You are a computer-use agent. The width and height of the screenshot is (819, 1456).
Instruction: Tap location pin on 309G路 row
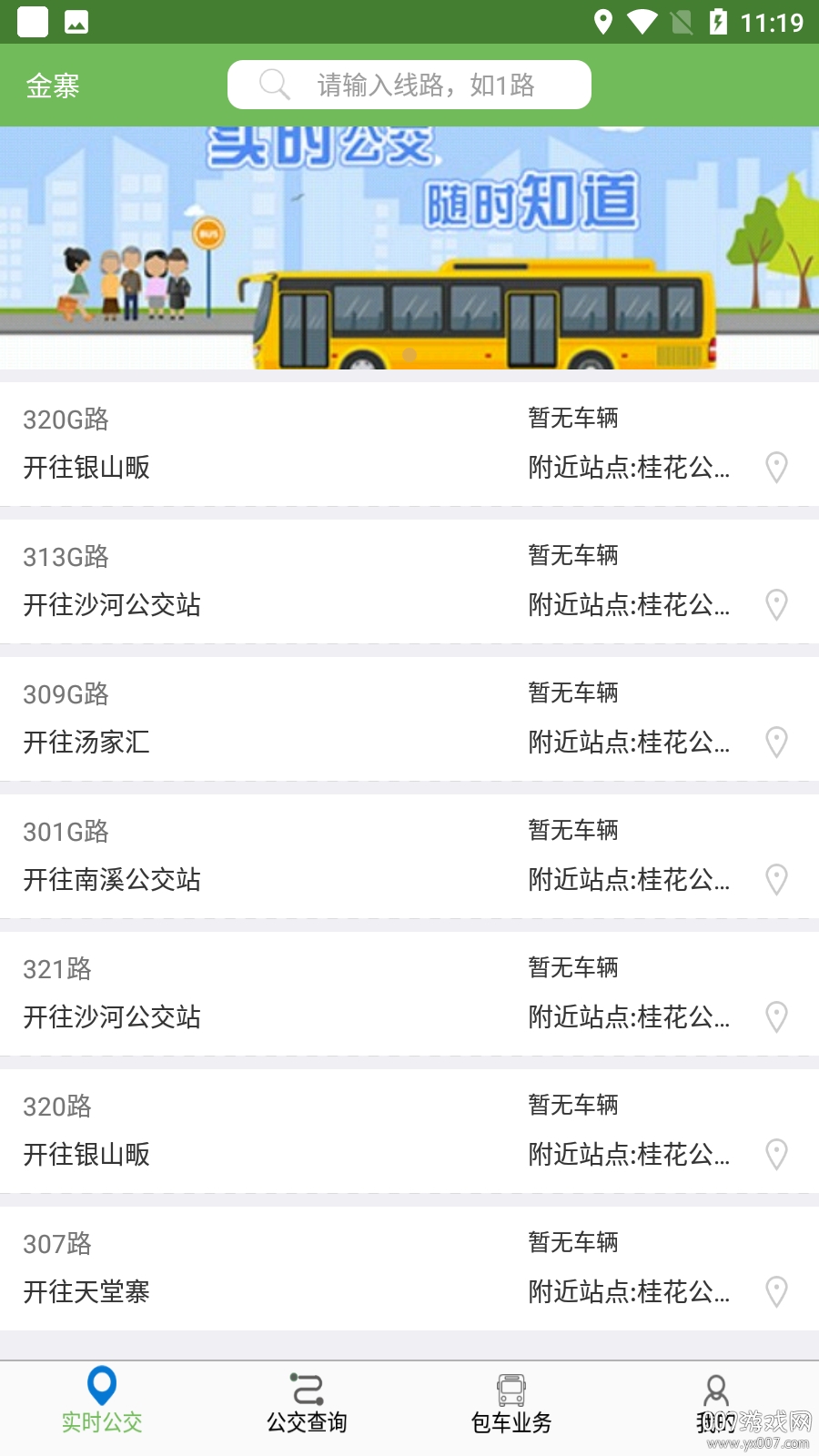point(776,742)
